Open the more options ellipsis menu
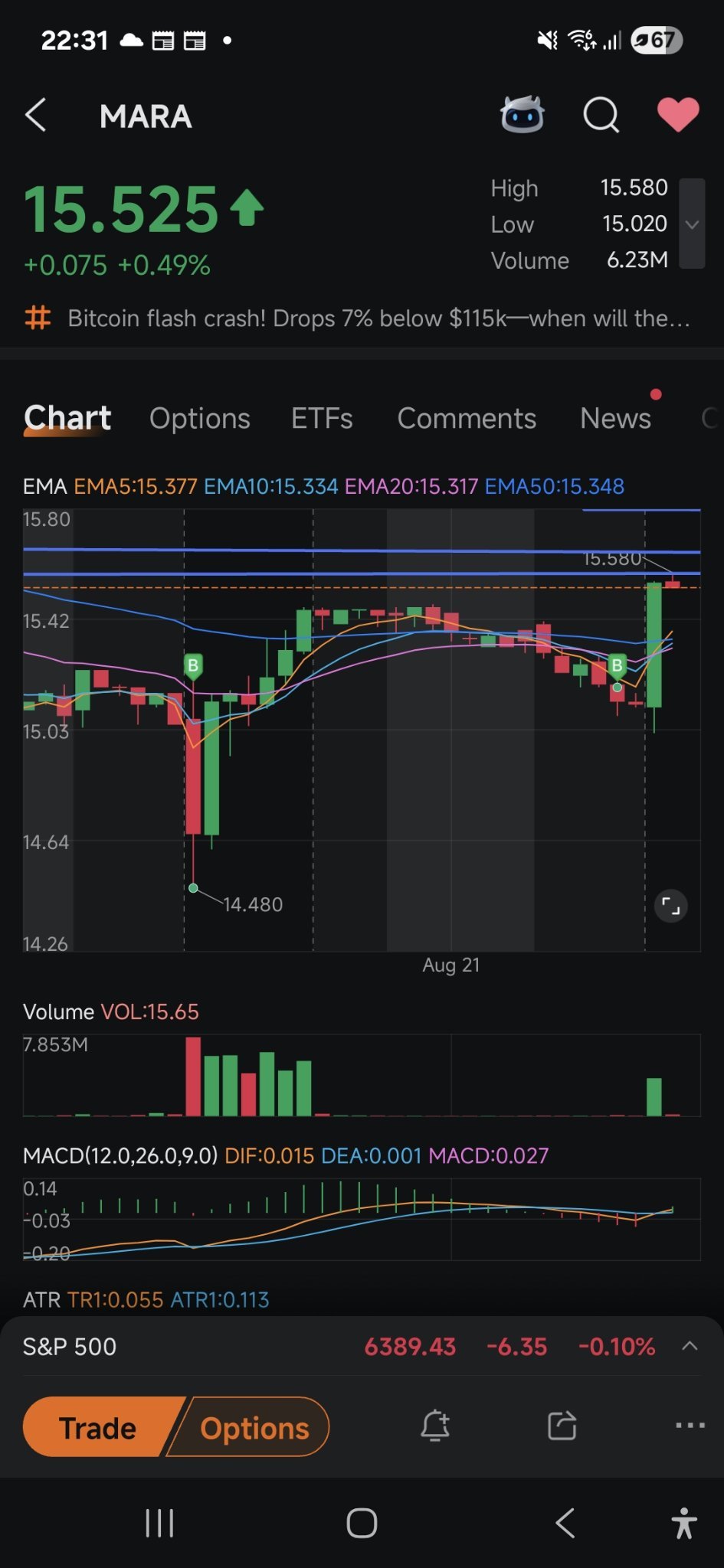 (x=690, y=1426)
